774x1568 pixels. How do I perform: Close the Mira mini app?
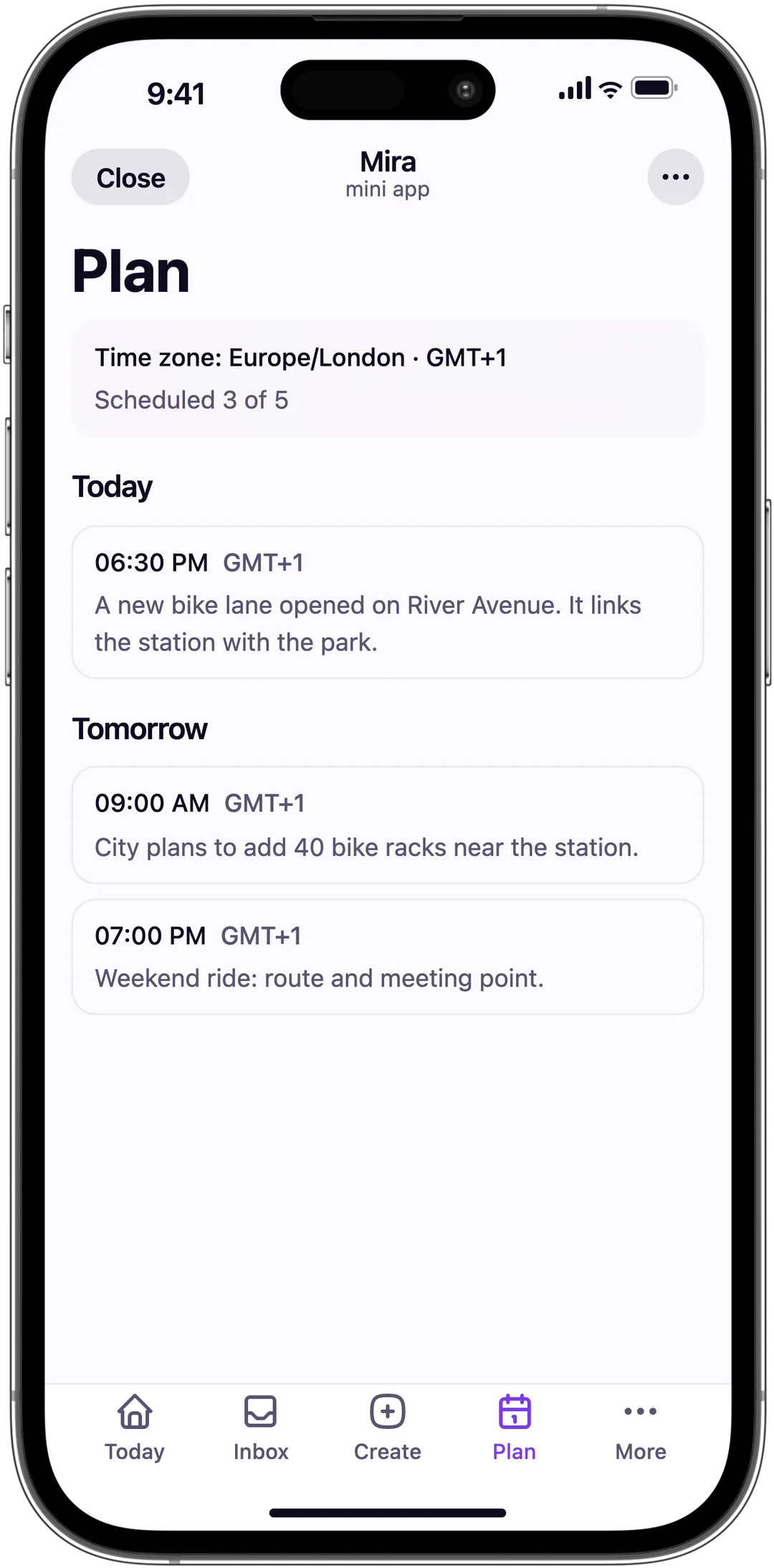[130, 177]
